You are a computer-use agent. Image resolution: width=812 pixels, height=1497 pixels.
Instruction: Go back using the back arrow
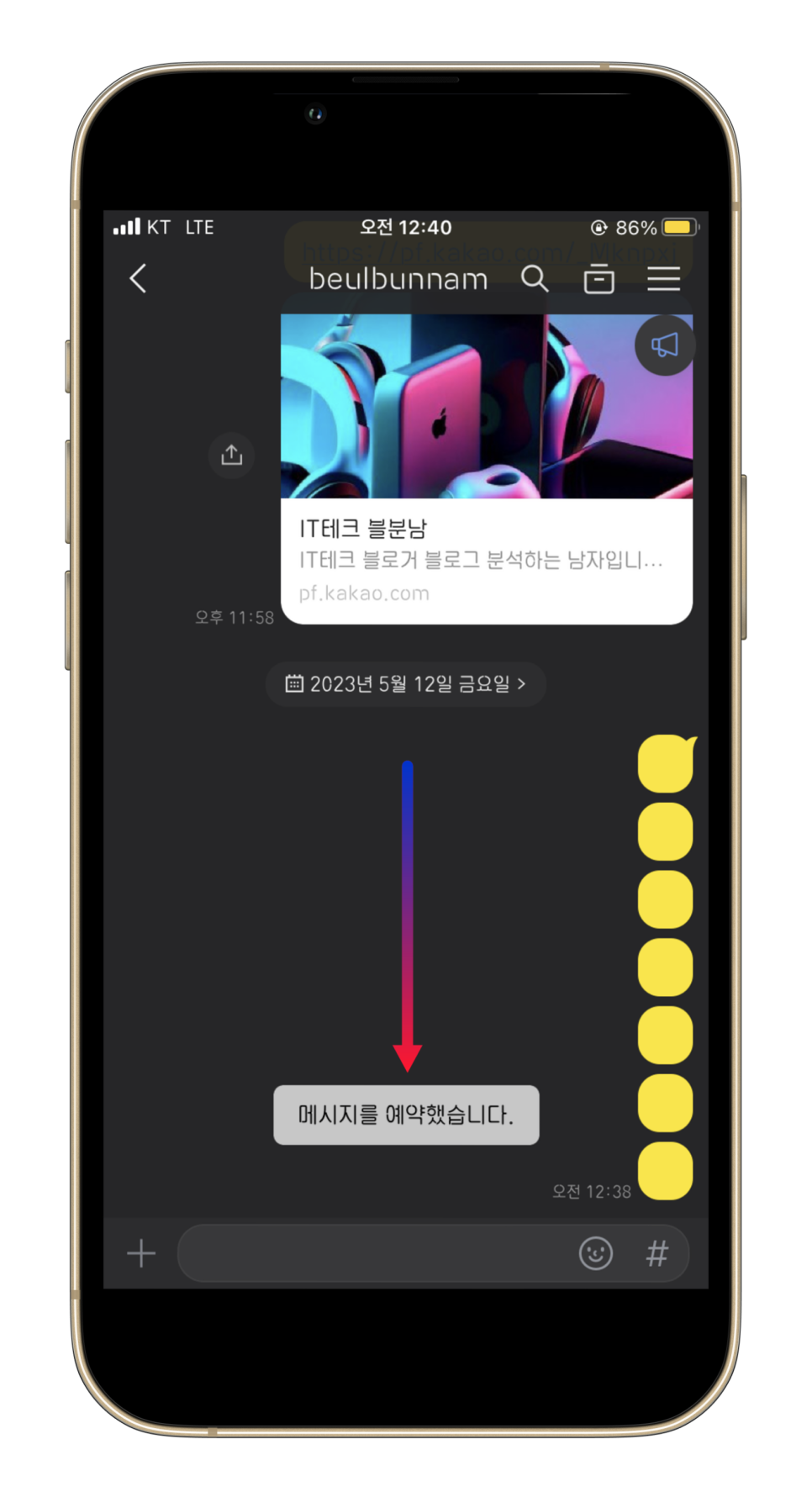click(x=139, y=278)
